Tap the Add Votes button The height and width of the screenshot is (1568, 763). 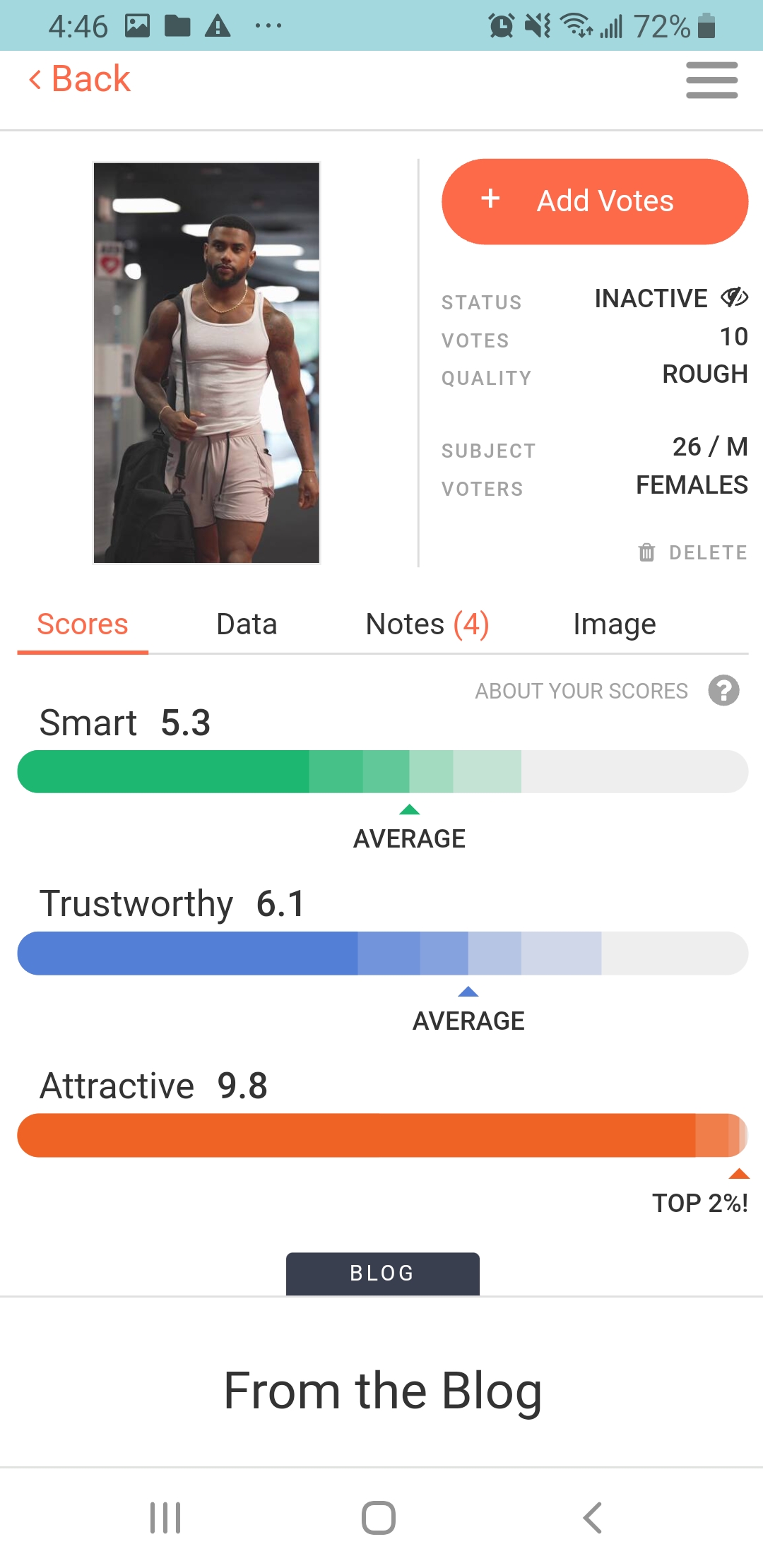(x=594, y=202)
